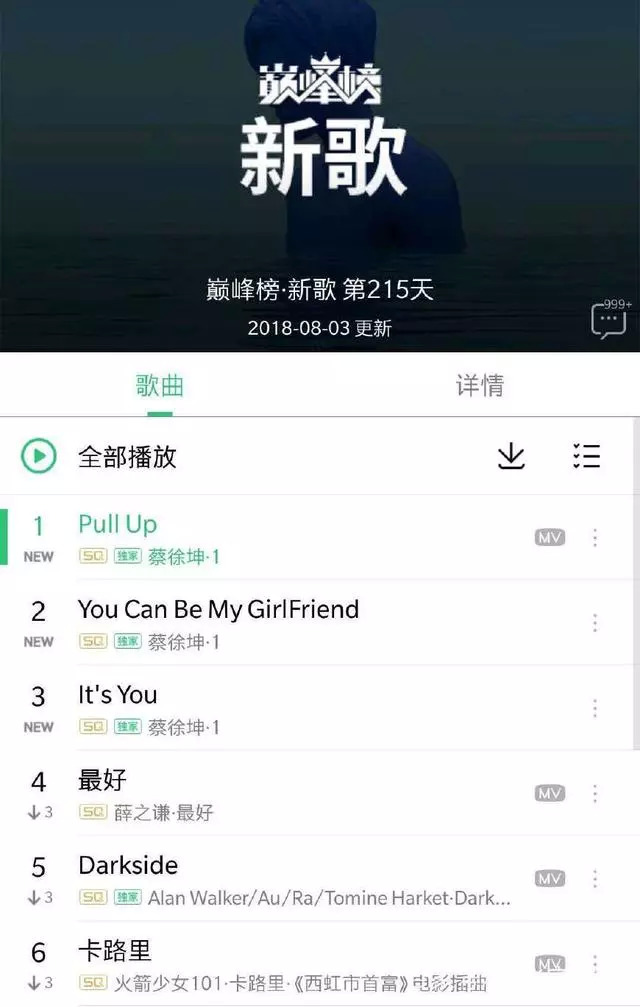Play all songs with 全部播放
Viewport: 640px width, 1007px height.
(x=100, y=456)
